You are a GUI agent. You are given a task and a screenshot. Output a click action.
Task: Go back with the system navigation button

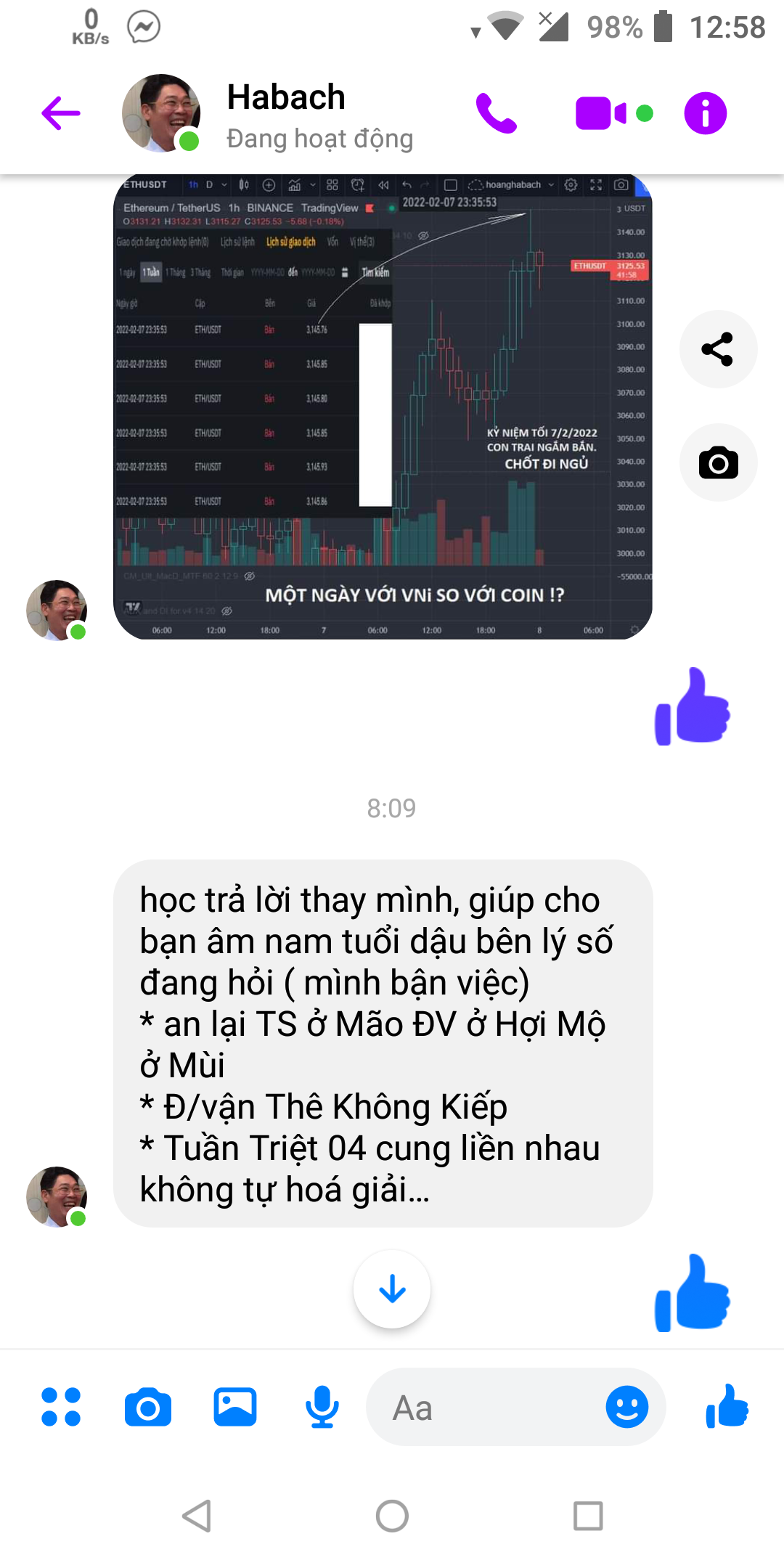click(196, 1516)
